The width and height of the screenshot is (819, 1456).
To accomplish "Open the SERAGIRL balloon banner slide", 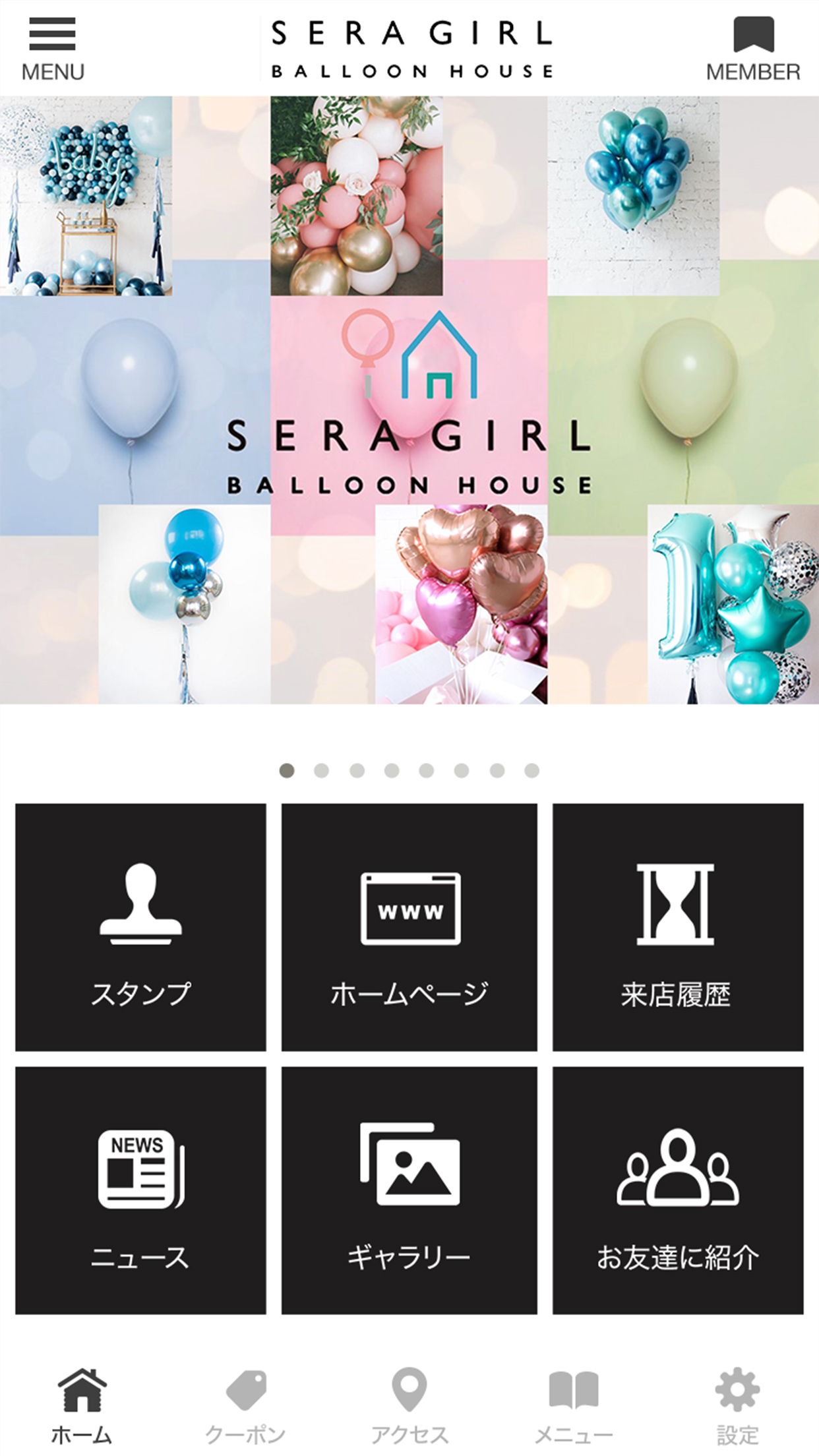I will click(409, 400).
